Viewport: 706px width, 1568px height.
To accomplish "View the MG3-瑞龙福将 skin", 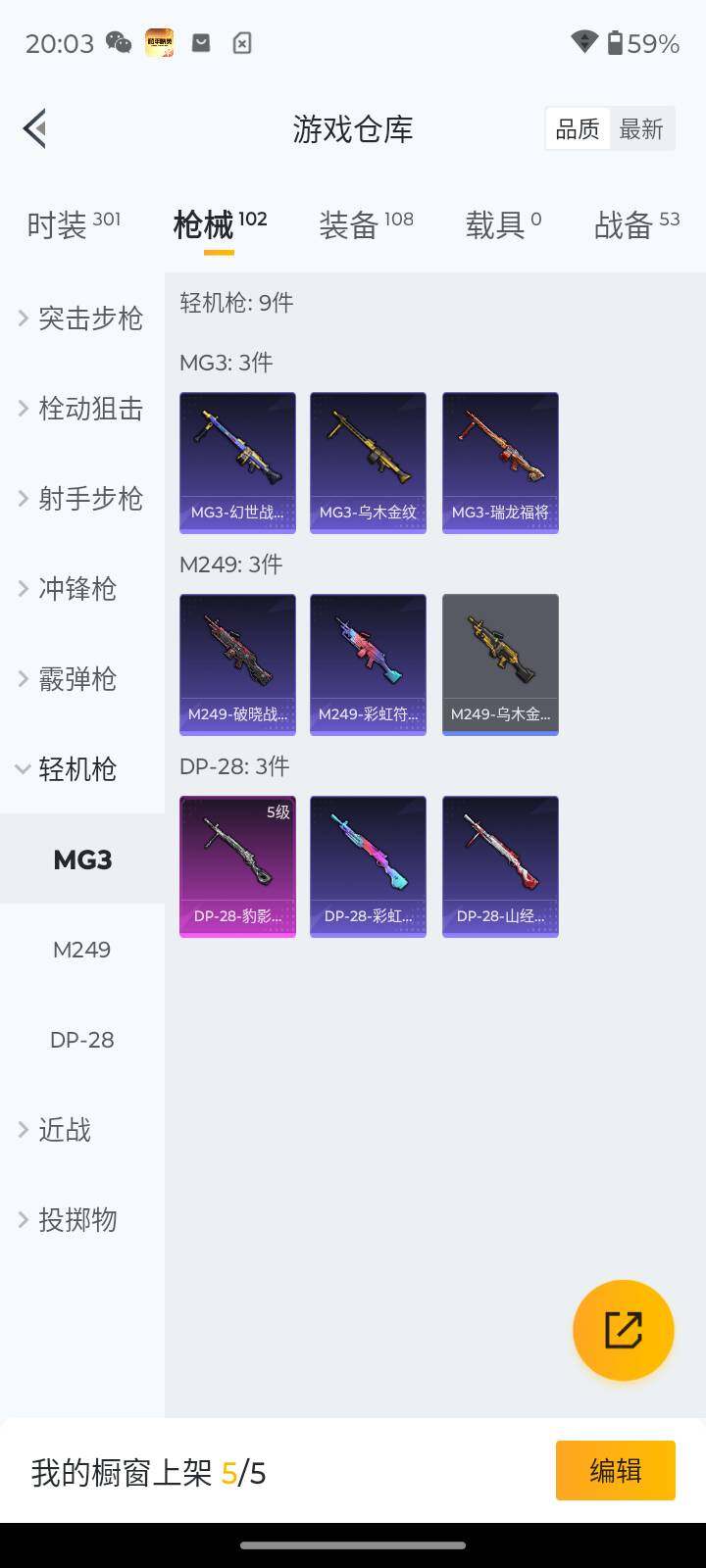I will (x=500, y=463).
